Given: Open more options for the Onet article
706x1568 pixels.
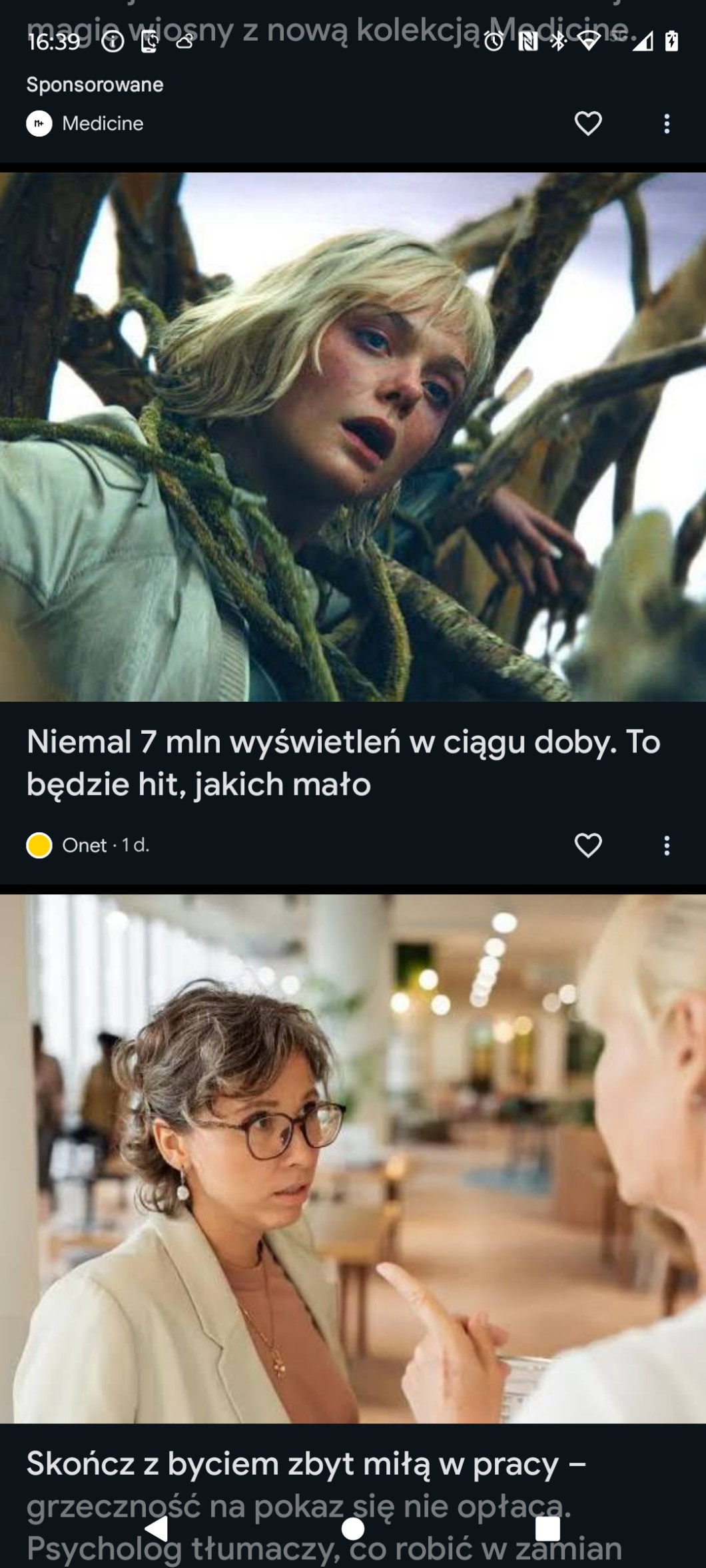Looking at the screenshot, I should coord(666,846).
